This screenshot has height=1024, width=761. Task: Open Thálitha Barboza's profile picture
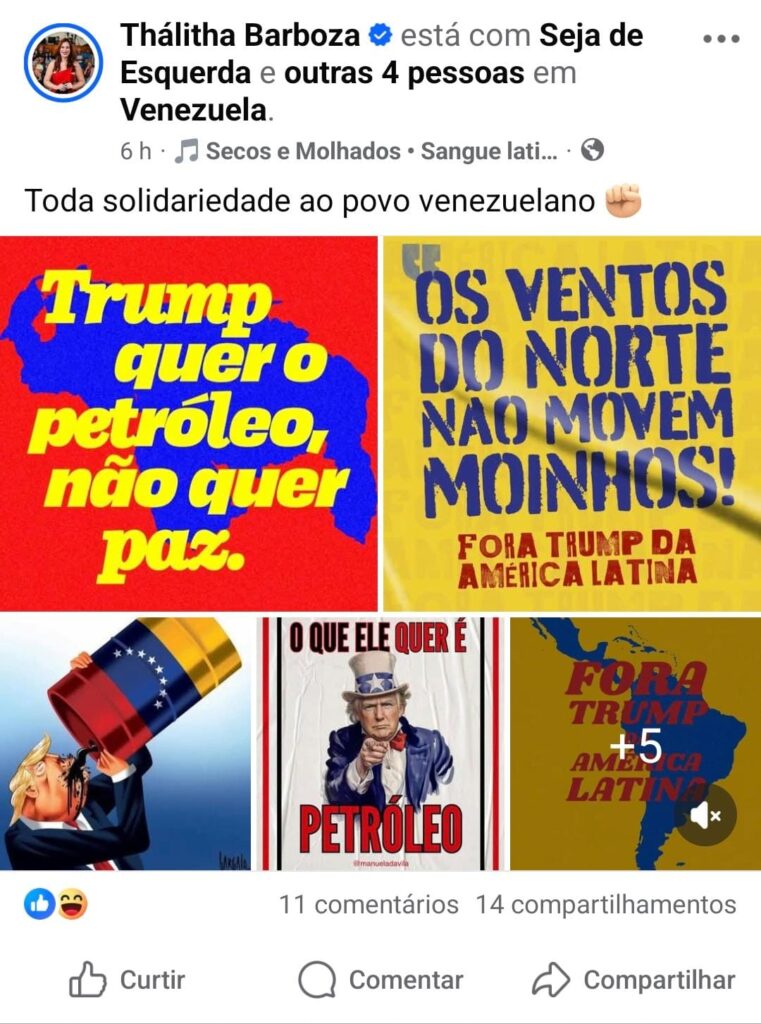[x=63, y=63]
